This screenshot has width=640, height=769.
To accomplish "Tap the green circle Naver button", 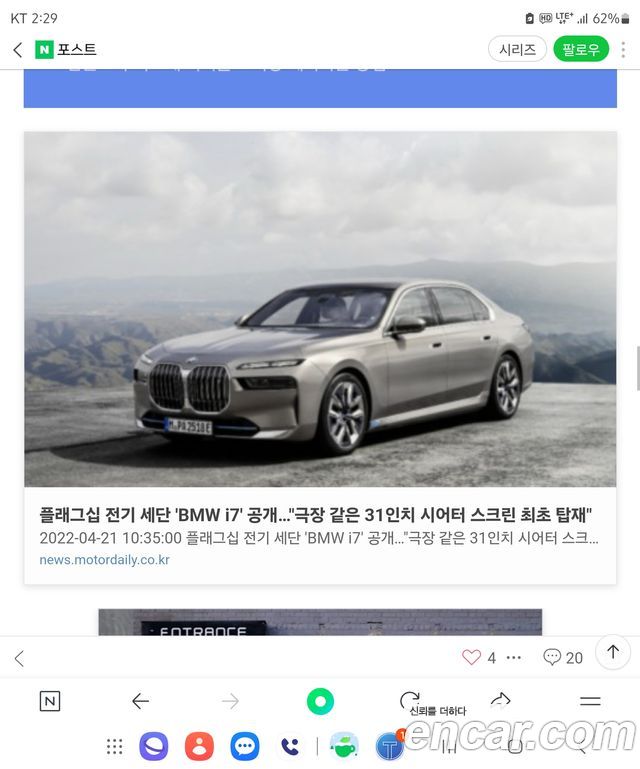I will pos(320,701).
